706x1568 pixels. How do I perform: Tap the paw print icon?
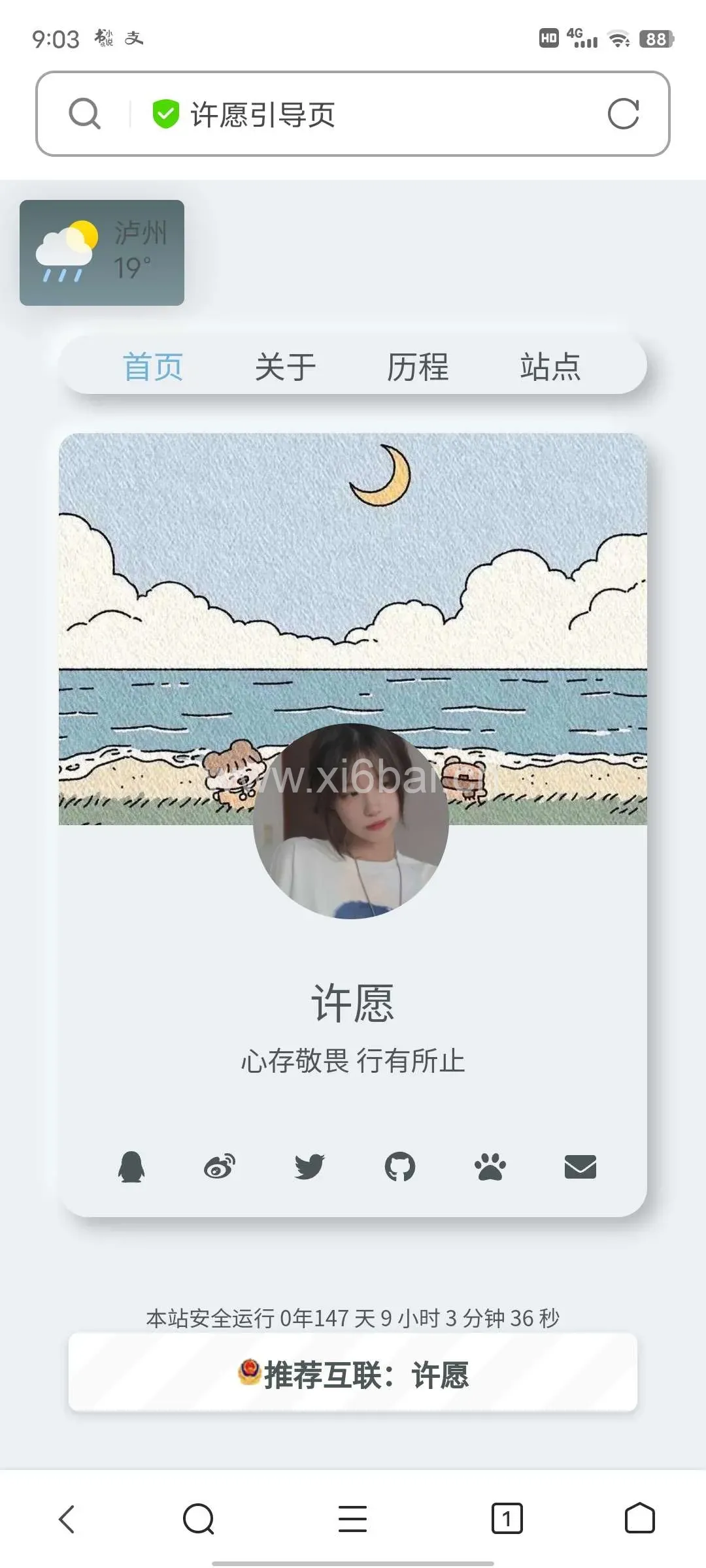click(490, 1167)
